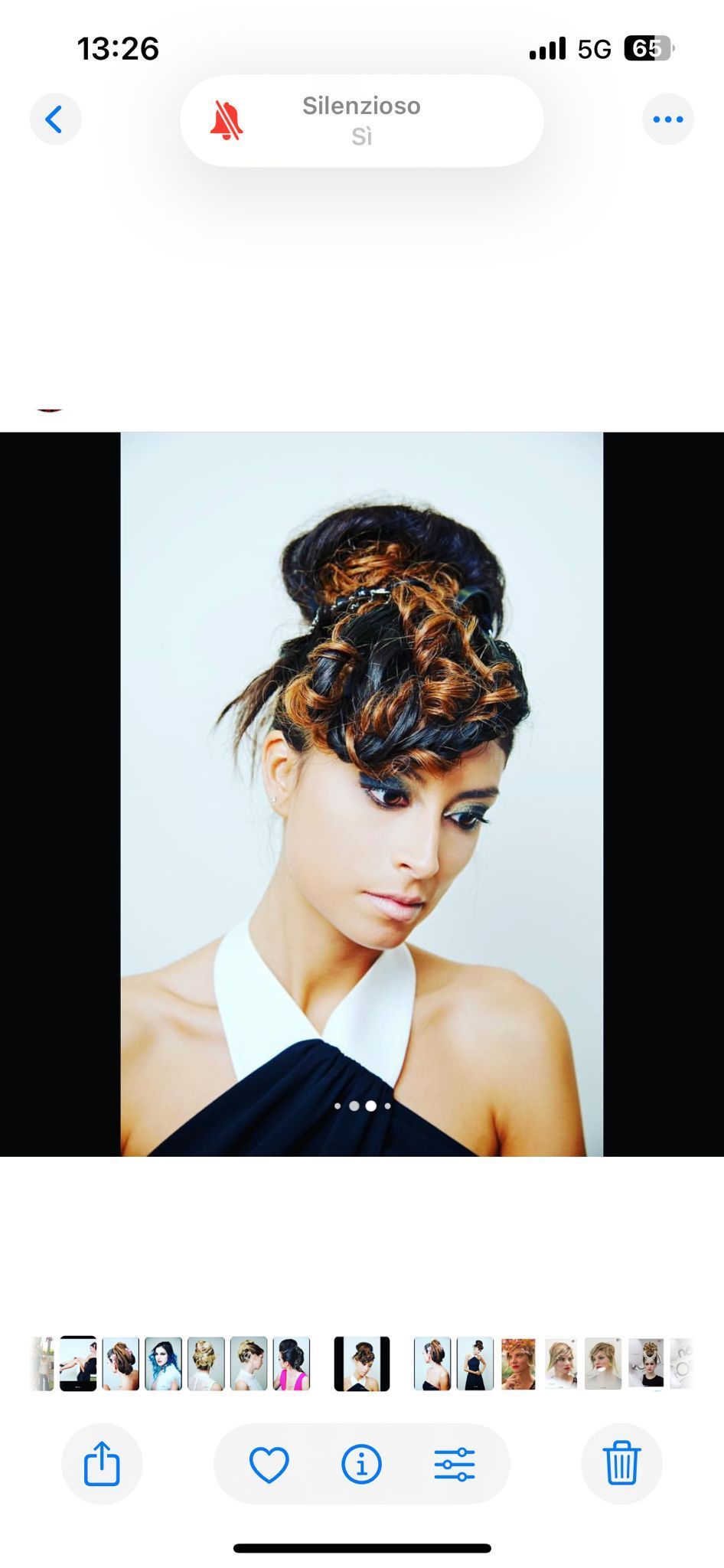Screen dimensions: 724x1568
Task: Share this photo
Action: point(102,1463)
